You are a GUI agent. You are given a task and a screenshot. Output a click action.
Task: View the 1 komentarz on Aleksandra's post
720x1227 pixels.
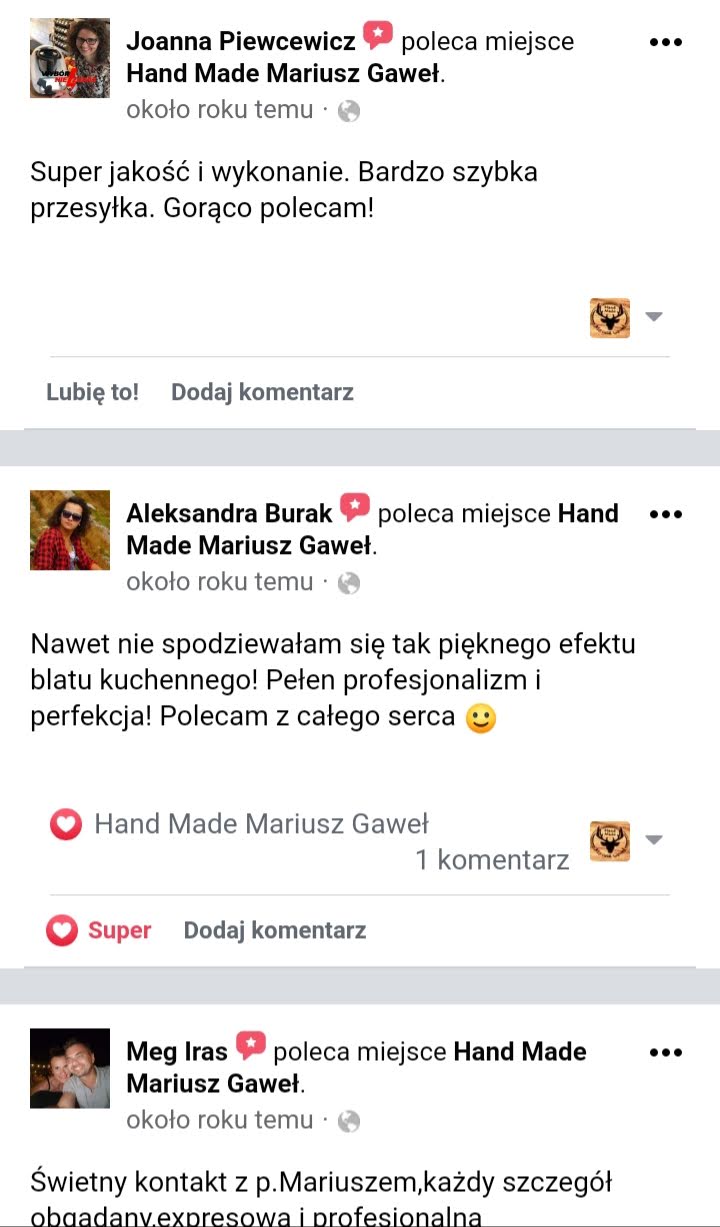click(492, 859)
